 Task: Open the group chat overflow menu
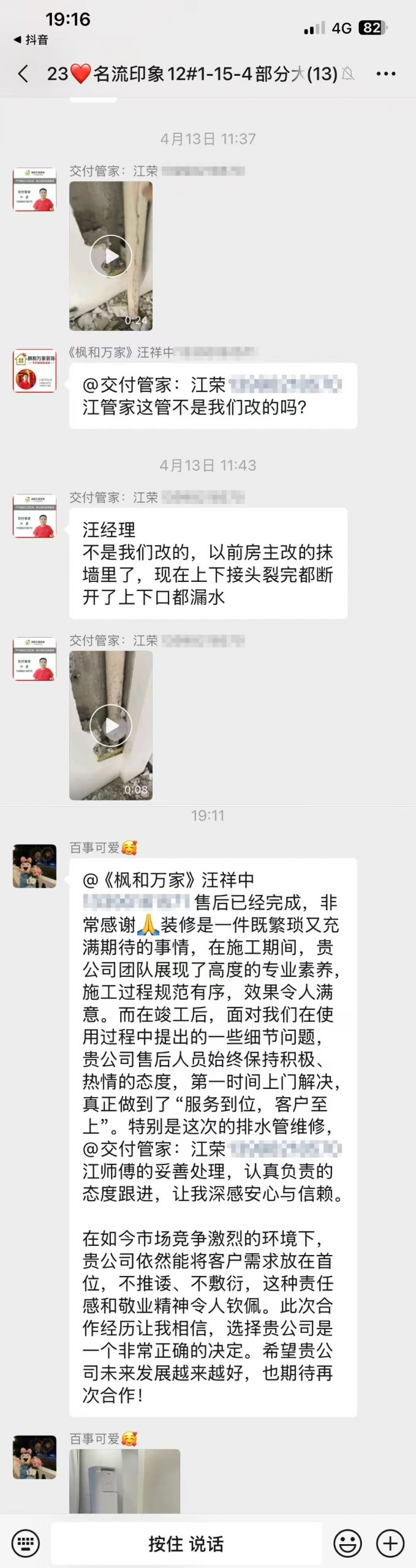tap(385, 74)
